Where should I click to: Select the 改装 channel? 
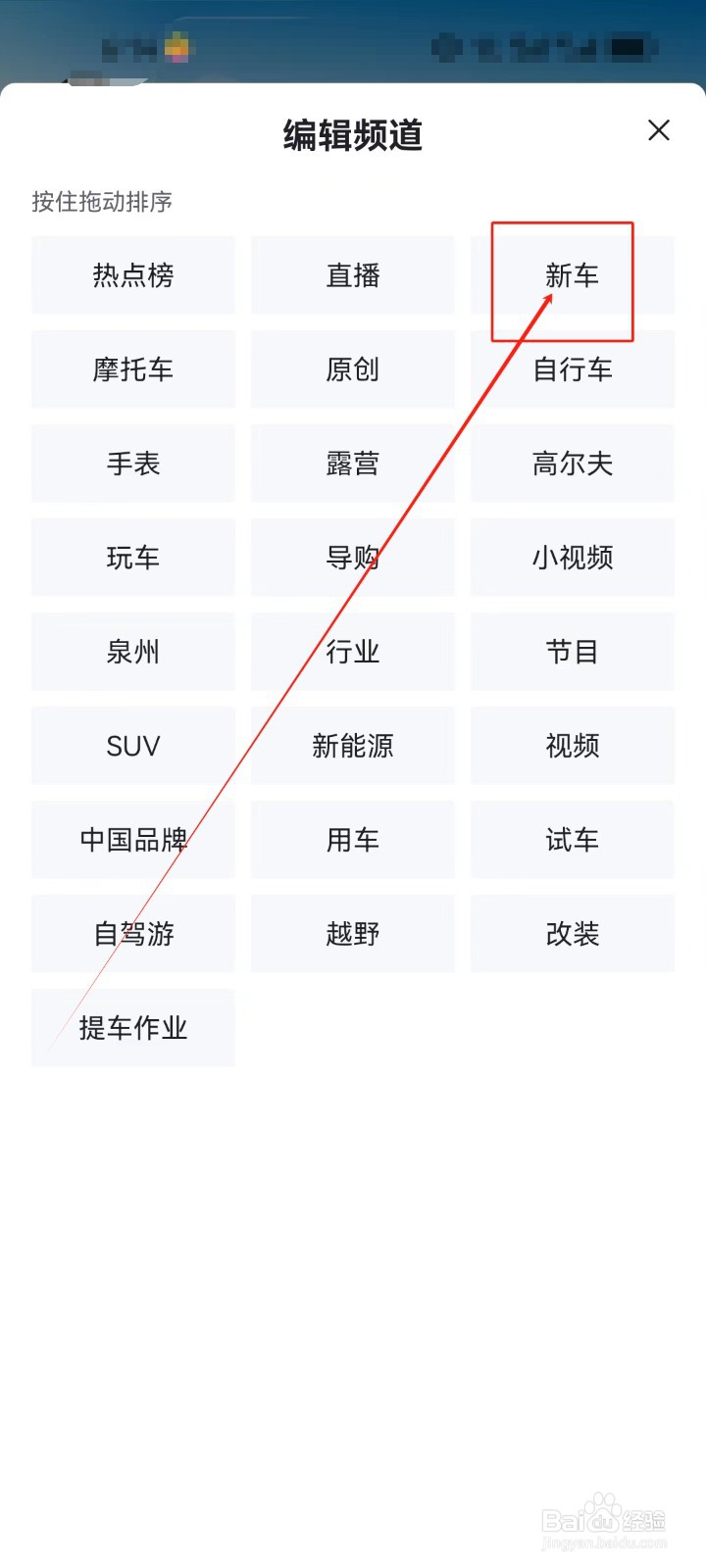(x=572, y=934)
